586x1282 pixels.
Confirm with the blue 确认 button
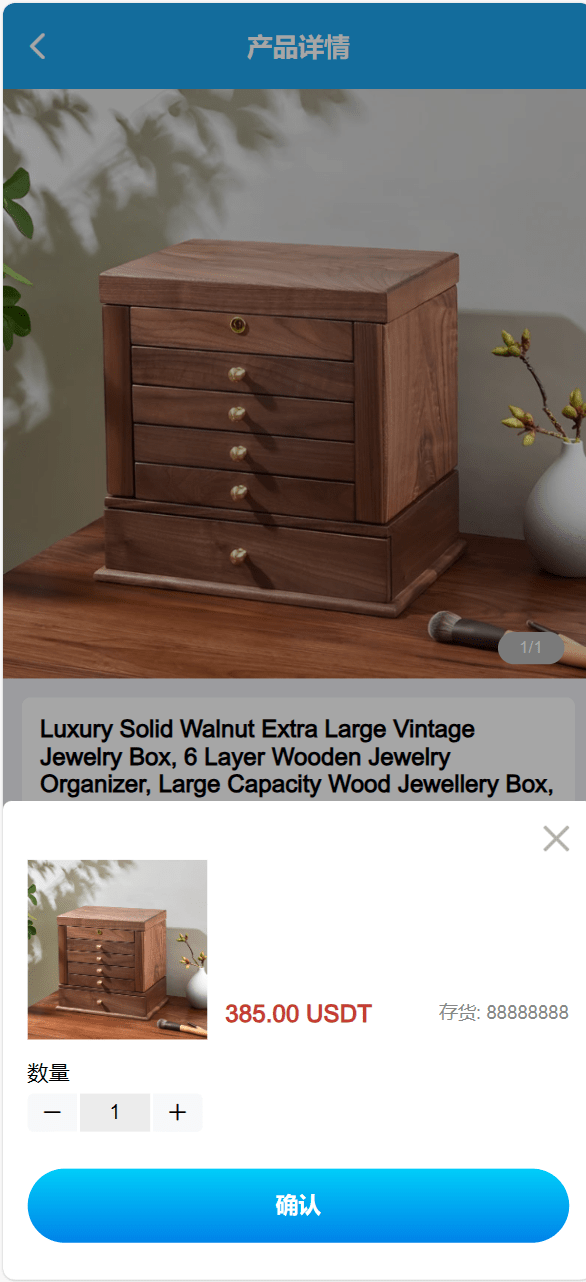298,1205
